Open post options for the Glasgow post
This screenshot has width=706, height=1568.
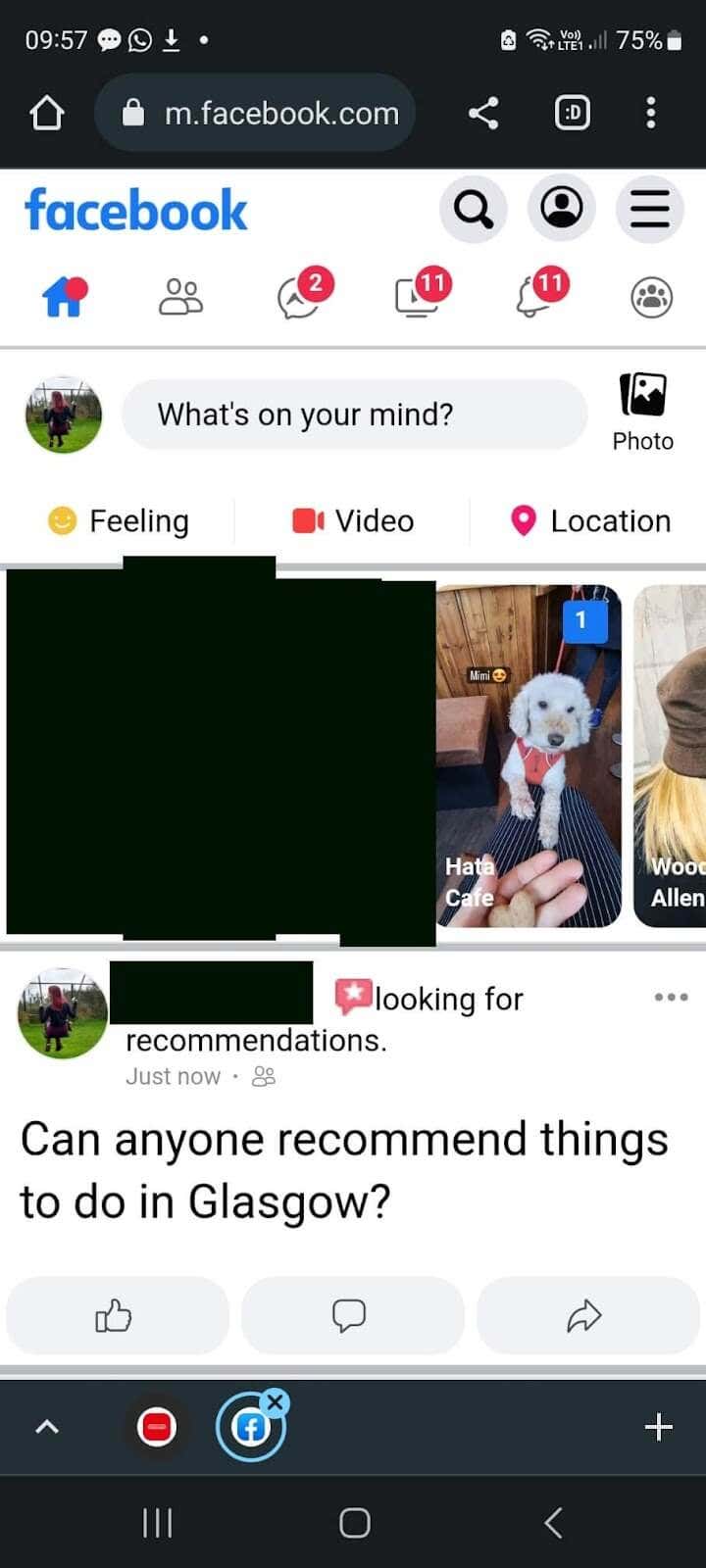[x=671, y=998]
